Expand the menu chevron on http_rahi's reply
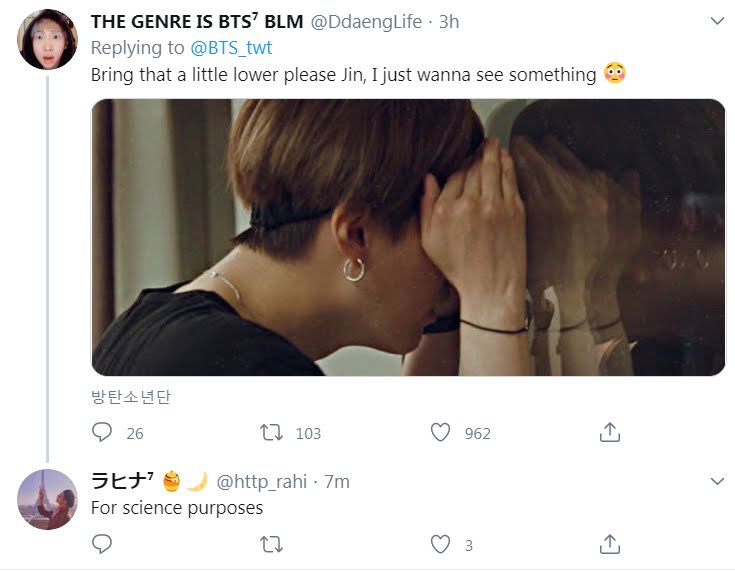Viewport: 735px width, 571px height. coord(716,482)
